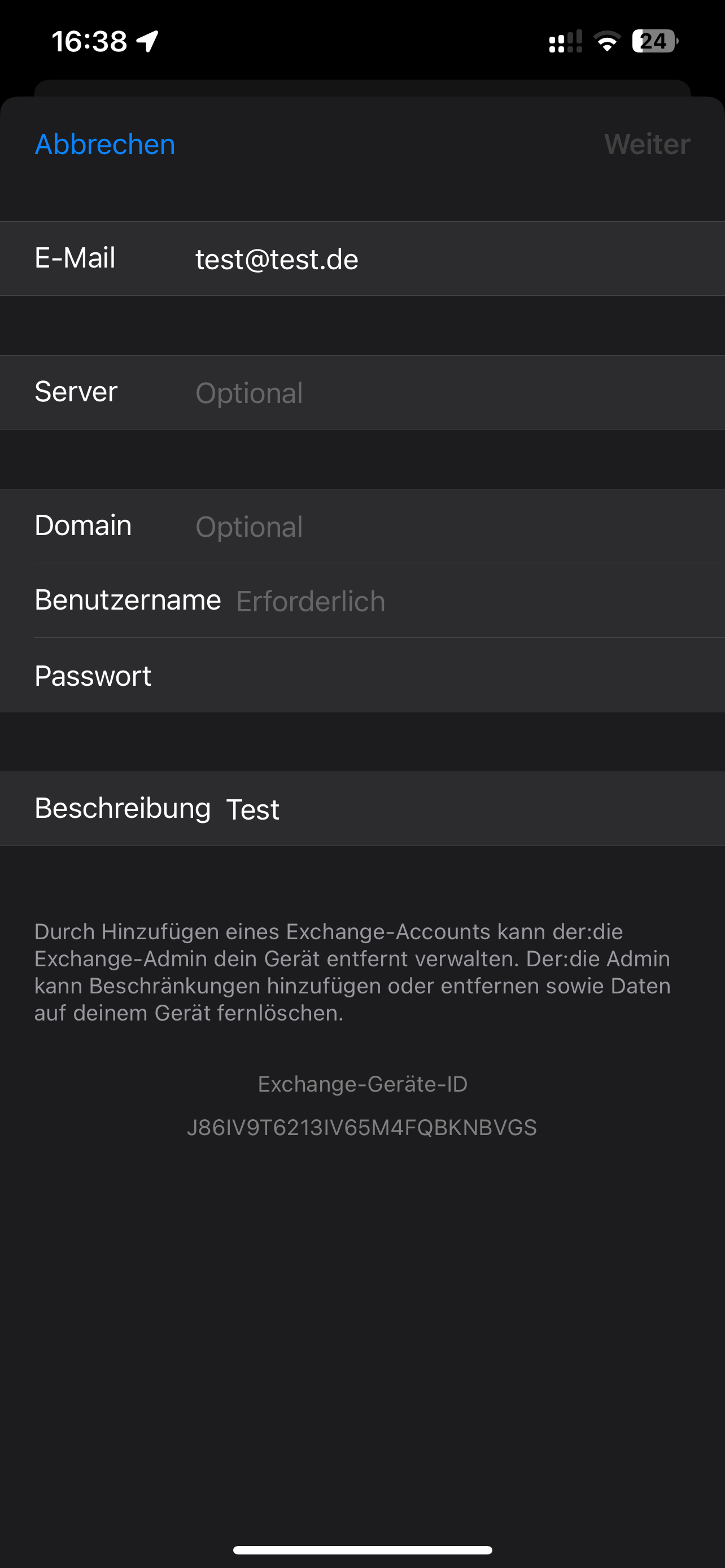Viewport: 725px width, 1568px height.
Task: Select the Server field
Action: coord(363,393)
